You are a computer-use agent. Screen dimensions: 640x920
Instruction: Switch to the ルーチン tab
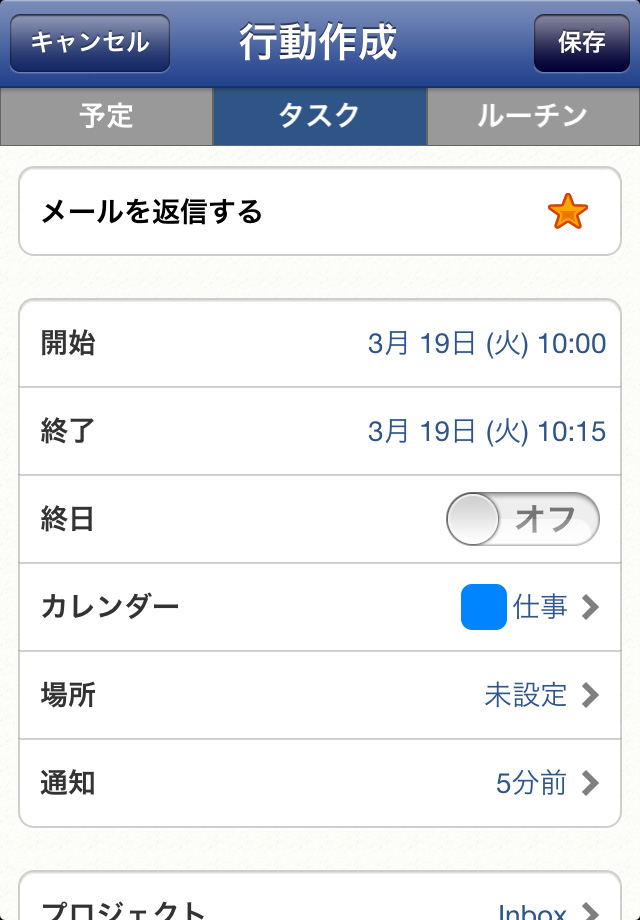532,116
